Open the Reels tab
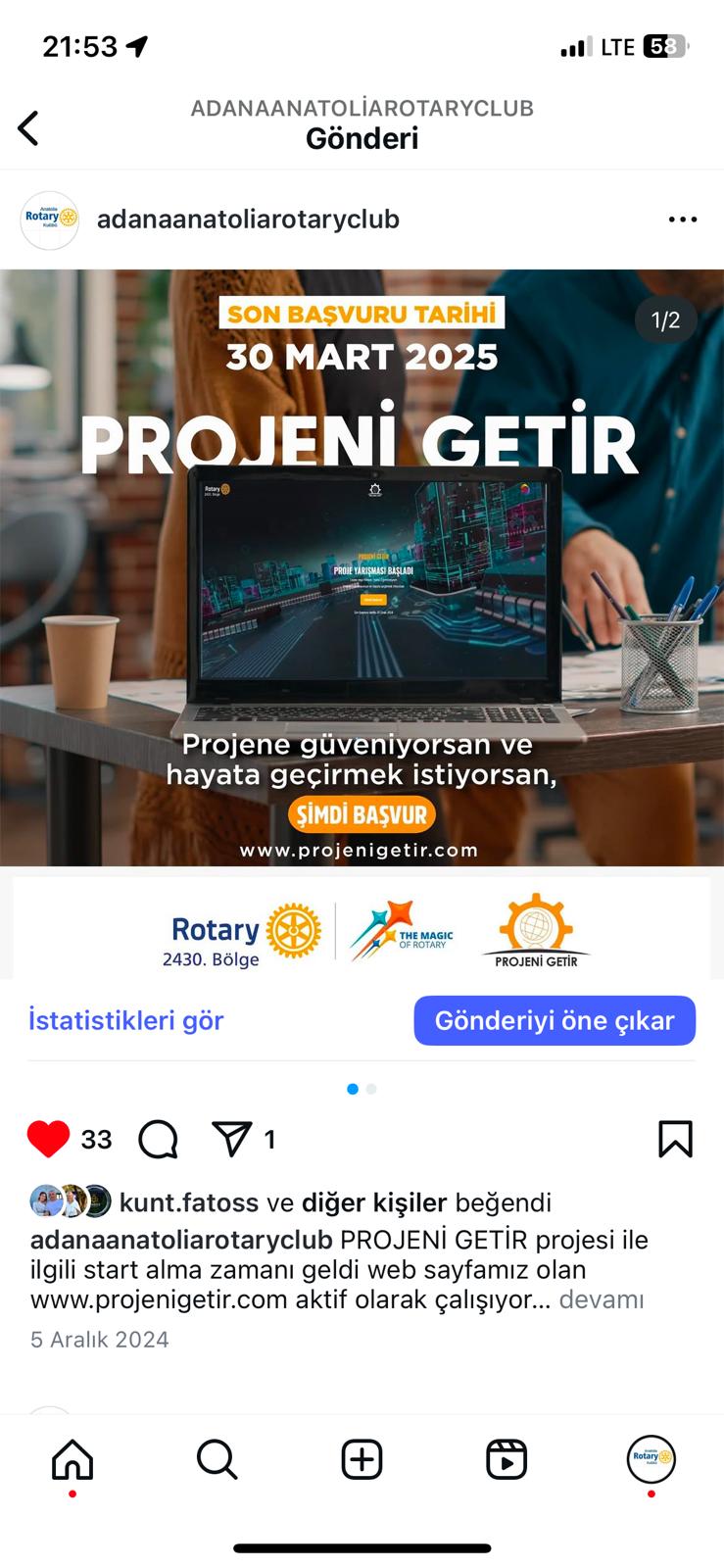This screenshot has height=1568, width=724. coord(507,1459)
